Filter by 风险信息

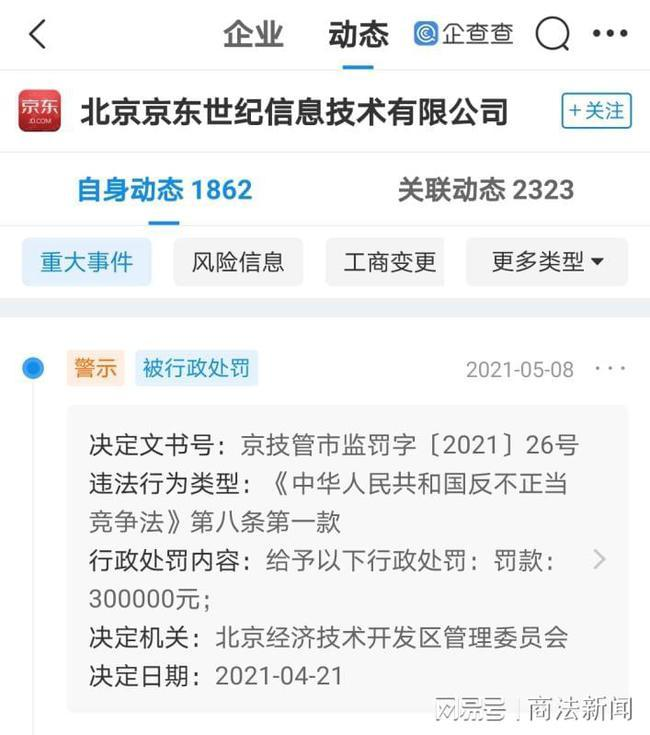pyautogui.click(x=238, y=262)
